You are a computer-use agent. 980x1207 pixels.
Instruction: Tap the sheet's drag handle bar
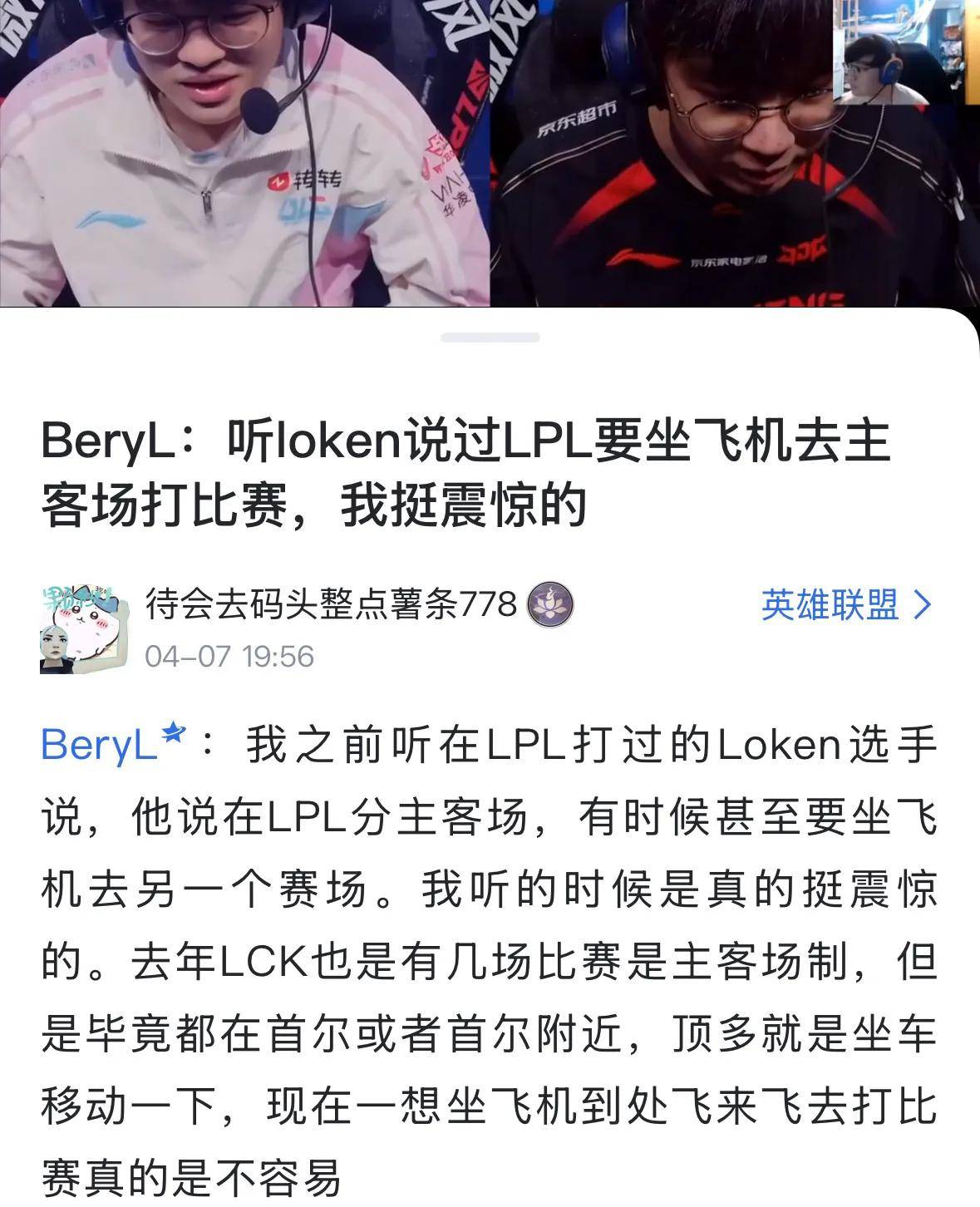pos(490,337)
